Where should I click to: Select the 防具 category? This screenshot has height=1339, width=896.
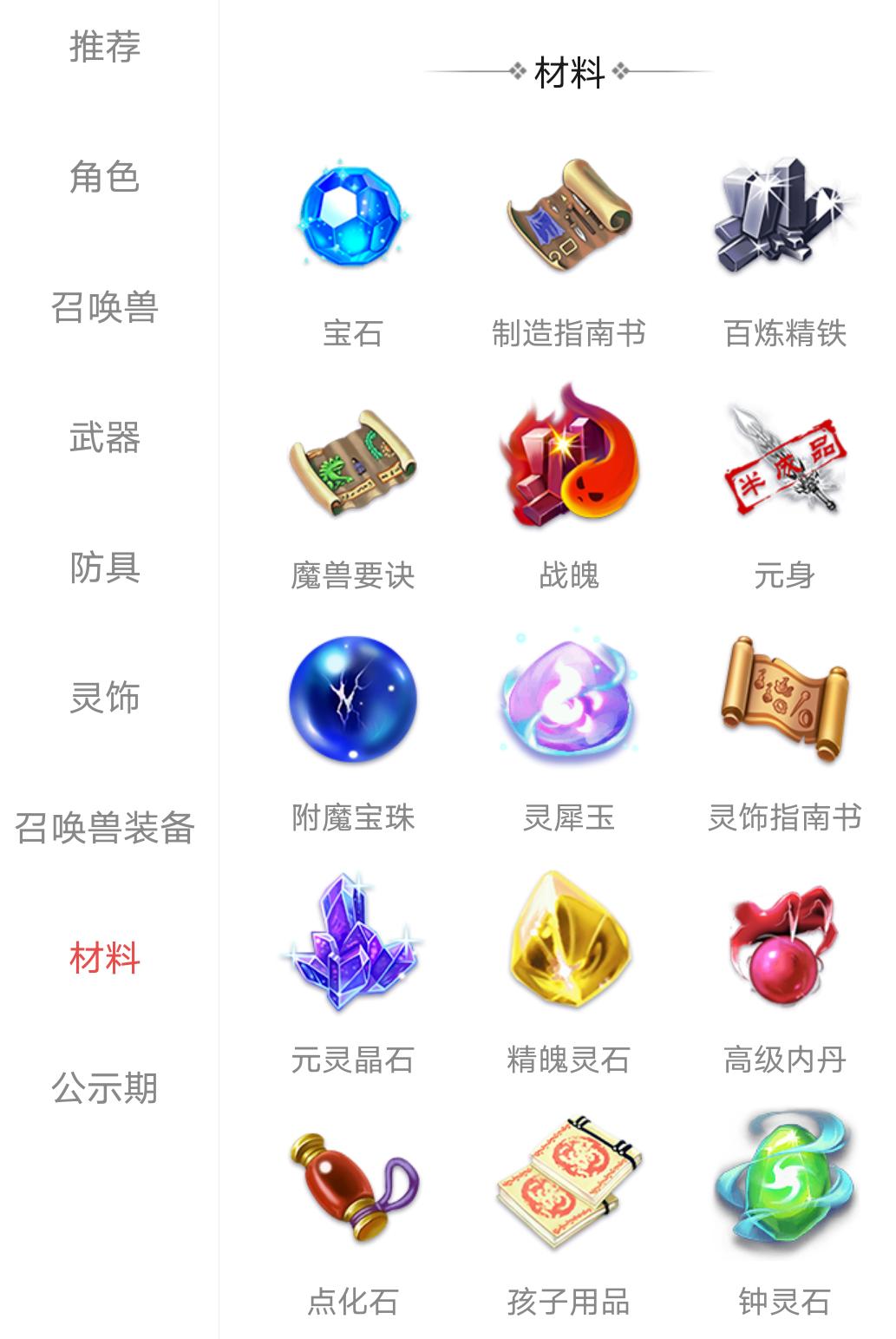click(105, 568)
